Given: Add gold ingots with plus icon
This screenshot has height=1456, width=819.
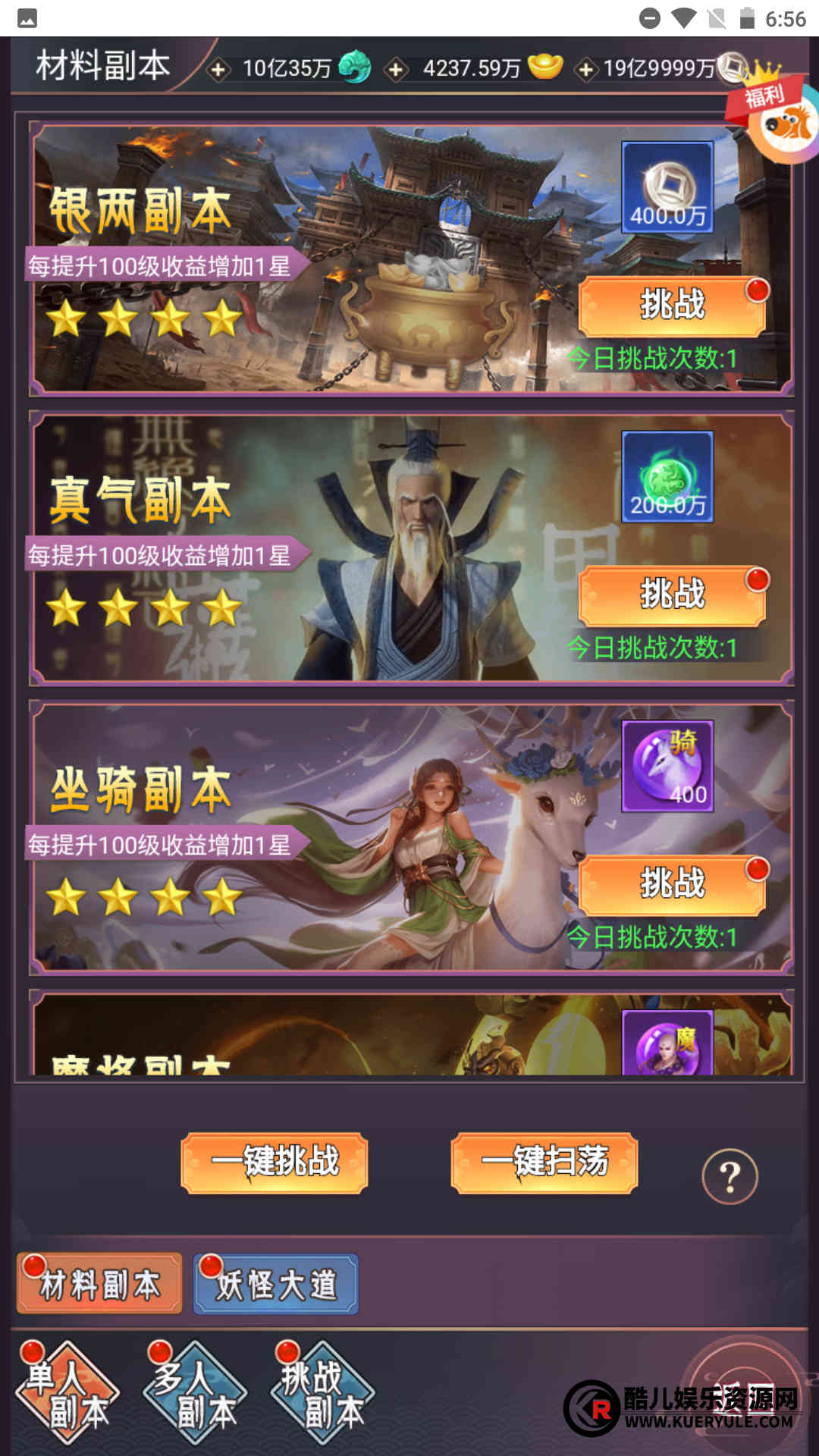Looking at the screenshot, I should pos(395,70).
